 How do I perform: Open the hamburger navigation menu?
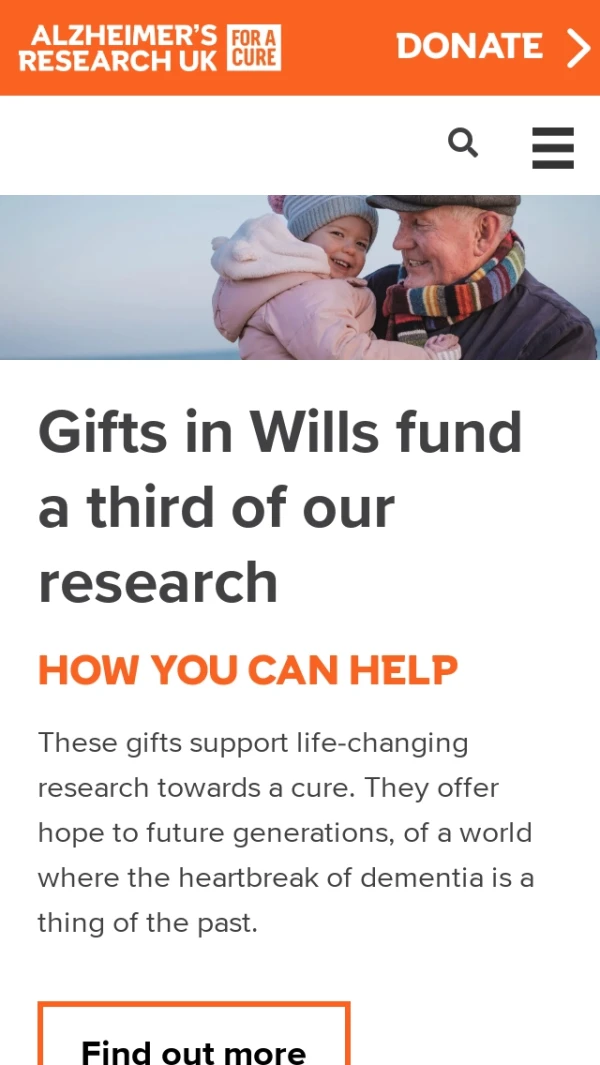pos(552,148)
